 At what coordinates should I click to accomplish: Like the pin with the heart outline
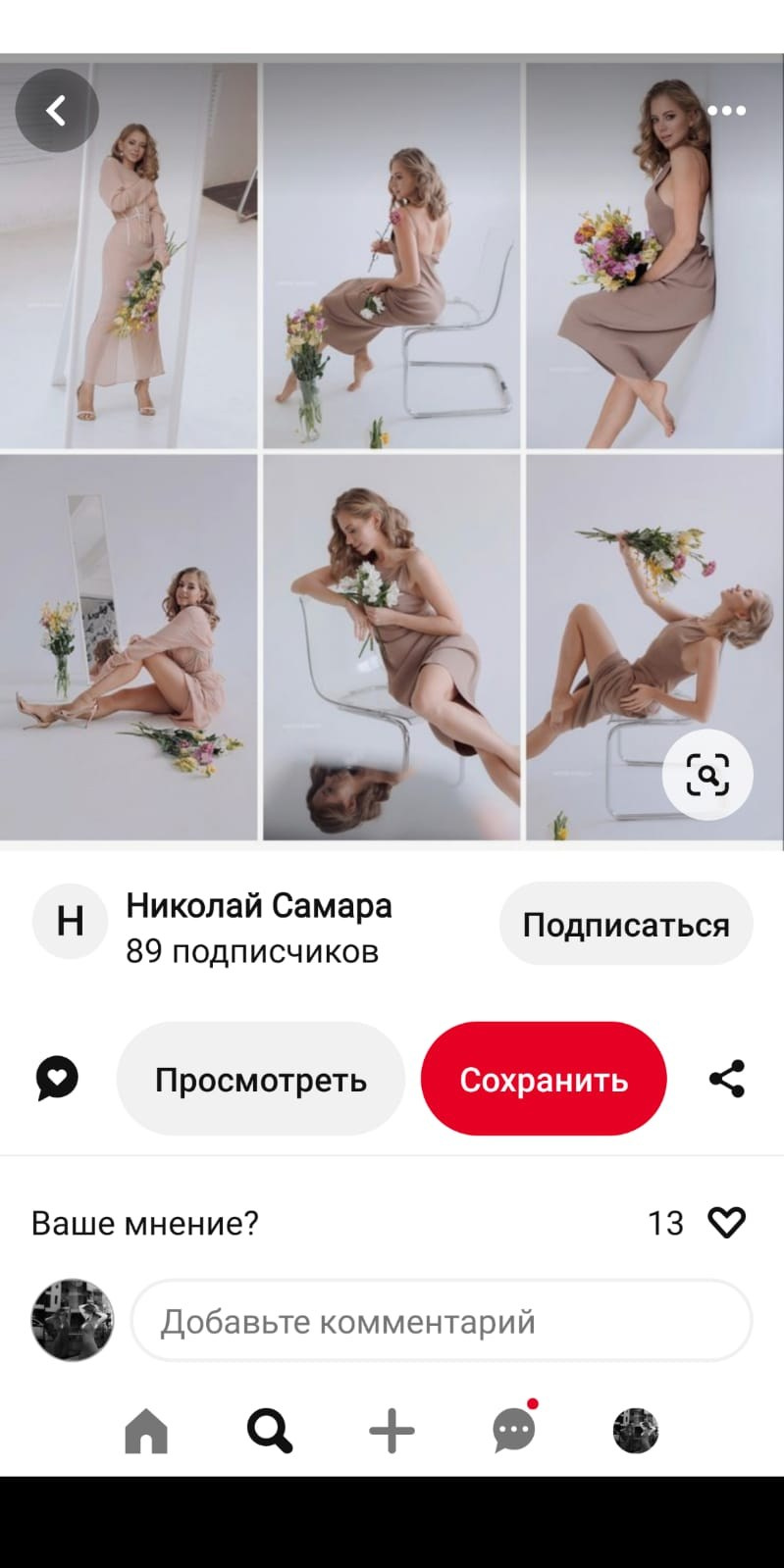point(726,1223)
